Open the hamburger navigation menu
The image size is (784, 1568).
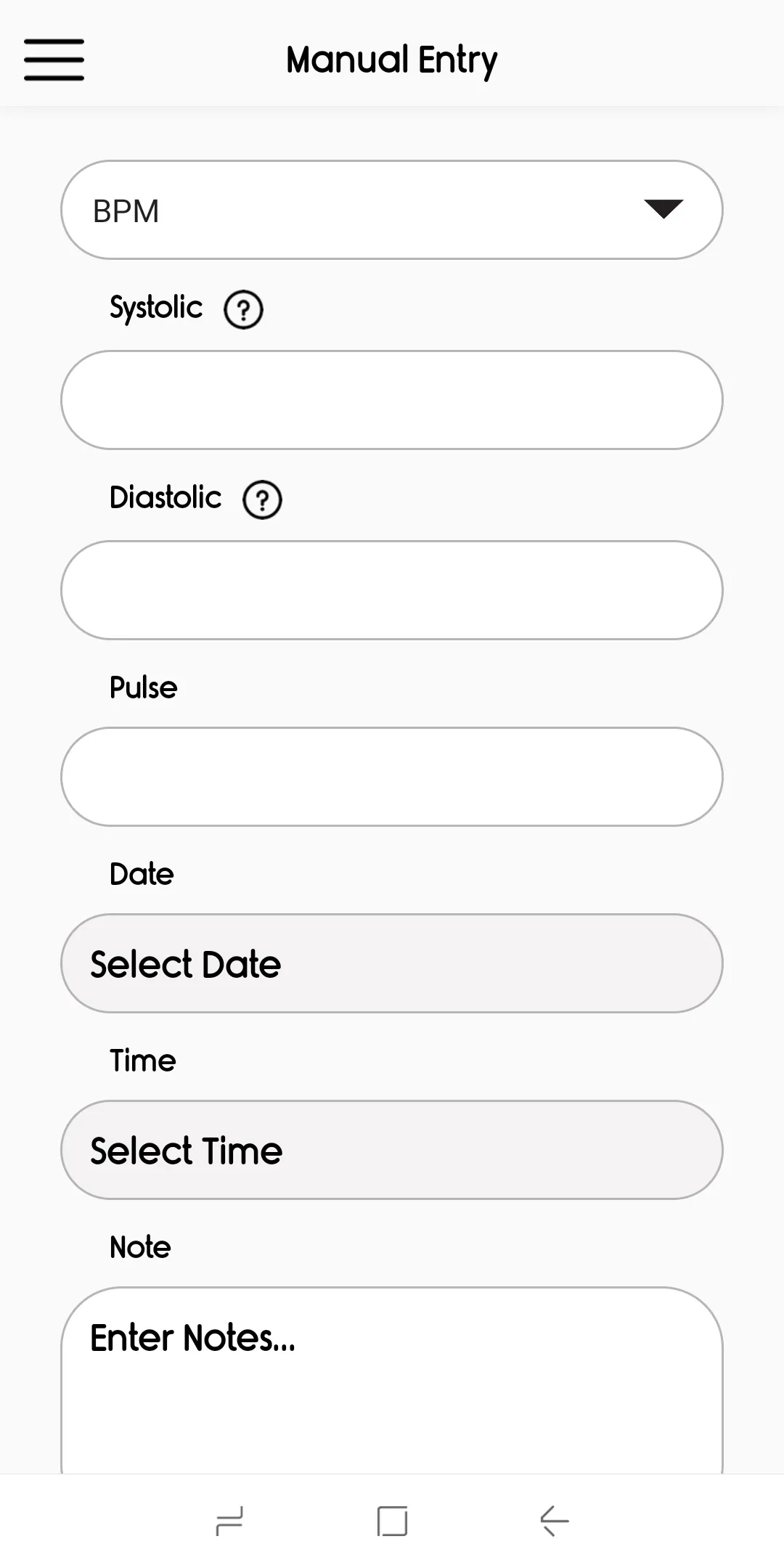(54, 60)
